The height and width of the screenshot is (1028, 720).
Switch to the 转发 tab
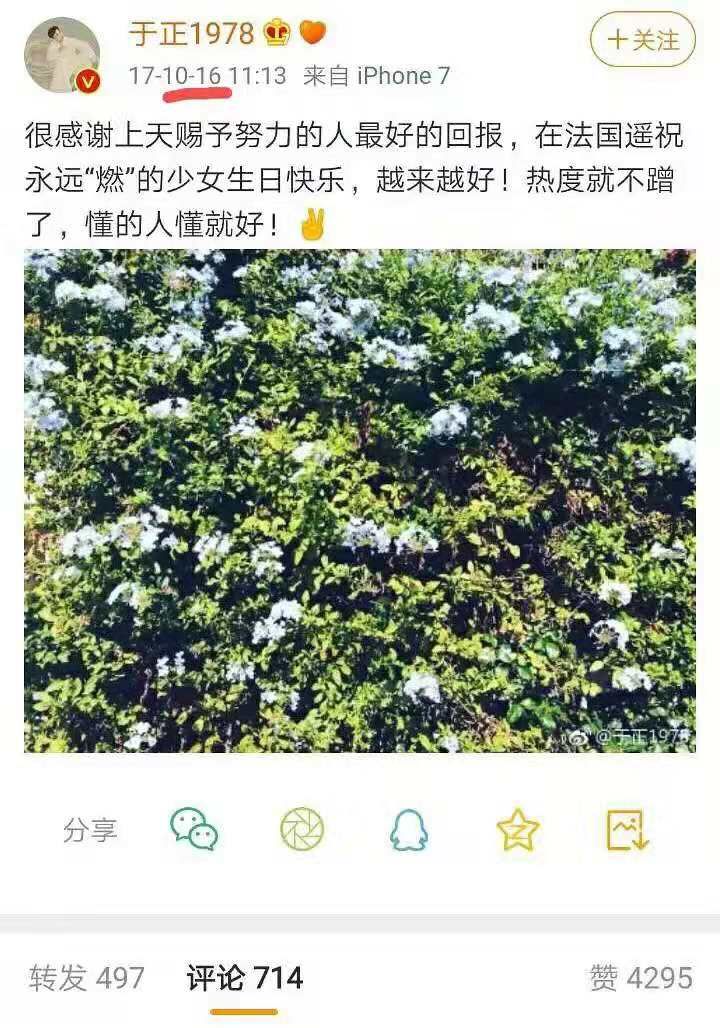(x=87, y=977)
